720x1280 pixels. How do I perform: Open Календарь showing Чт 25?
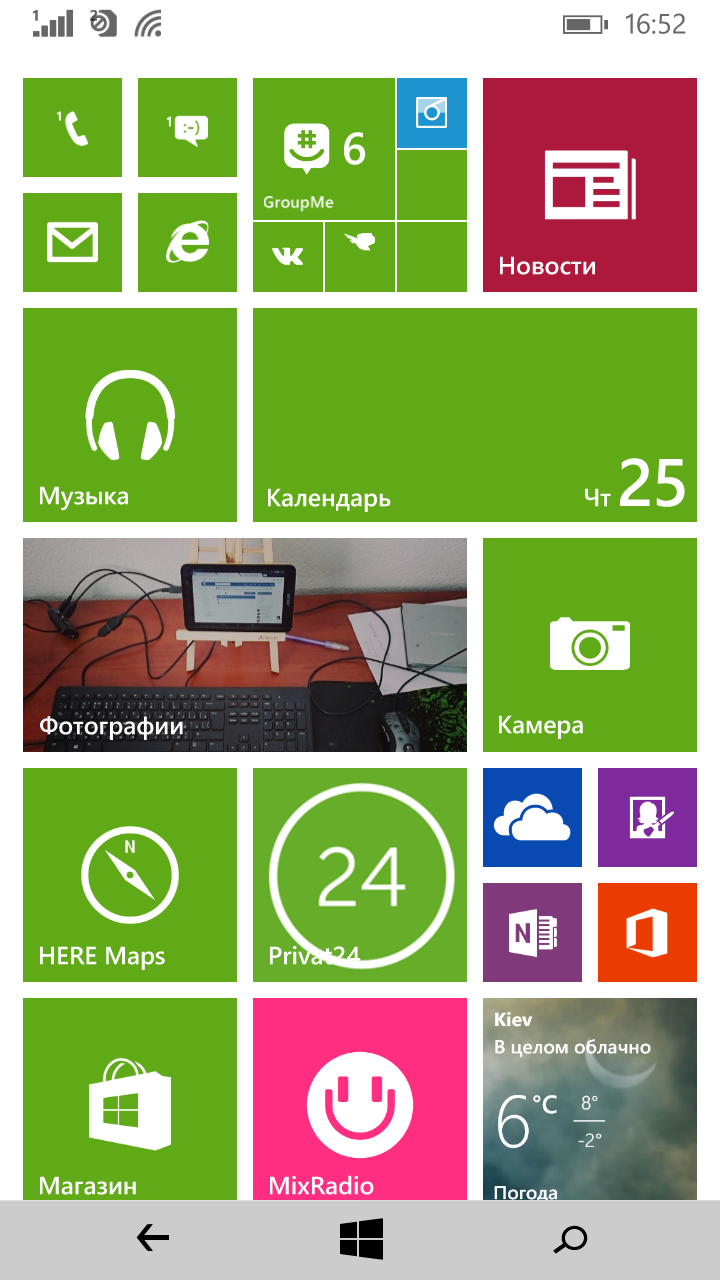475,415
